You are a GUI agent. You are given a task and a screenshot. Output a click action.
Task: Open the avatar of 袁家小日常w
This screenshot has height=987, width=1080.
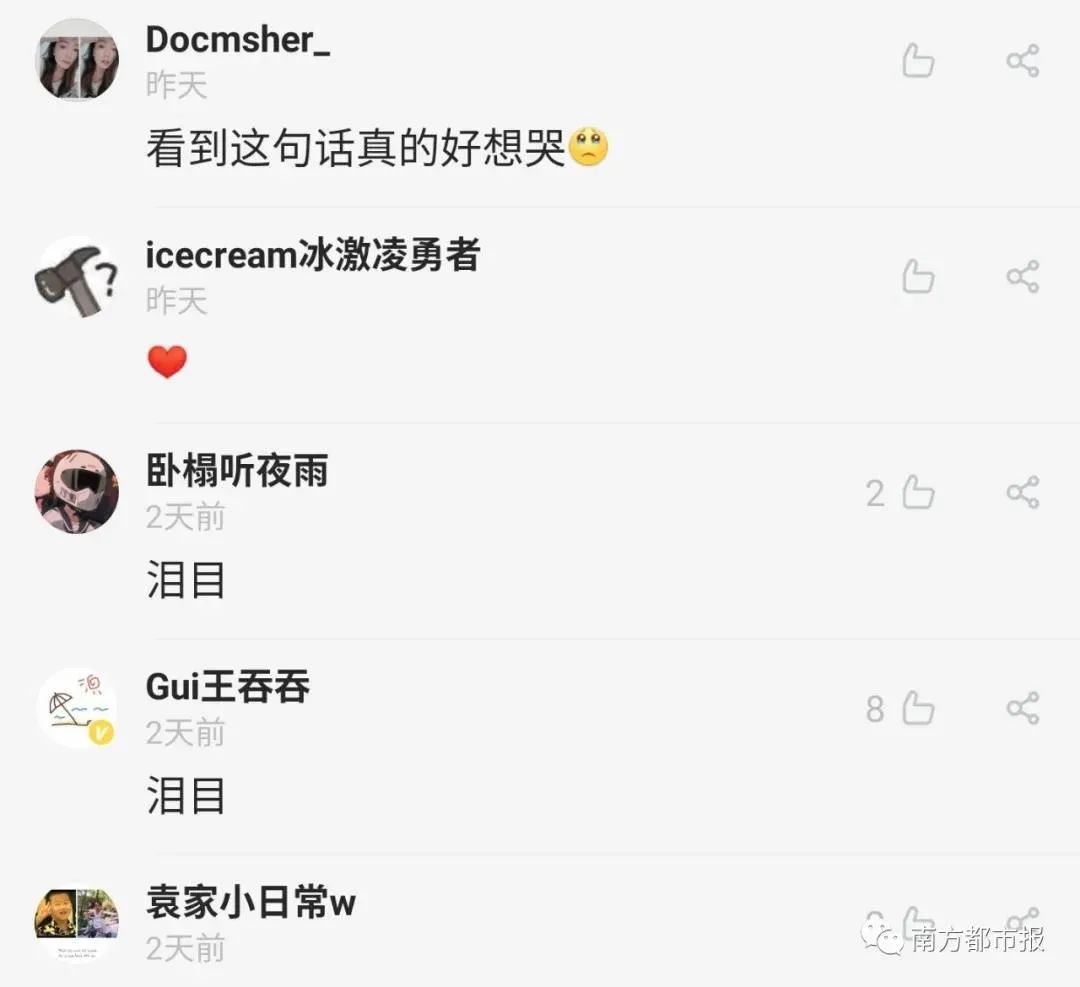(77, 924)
